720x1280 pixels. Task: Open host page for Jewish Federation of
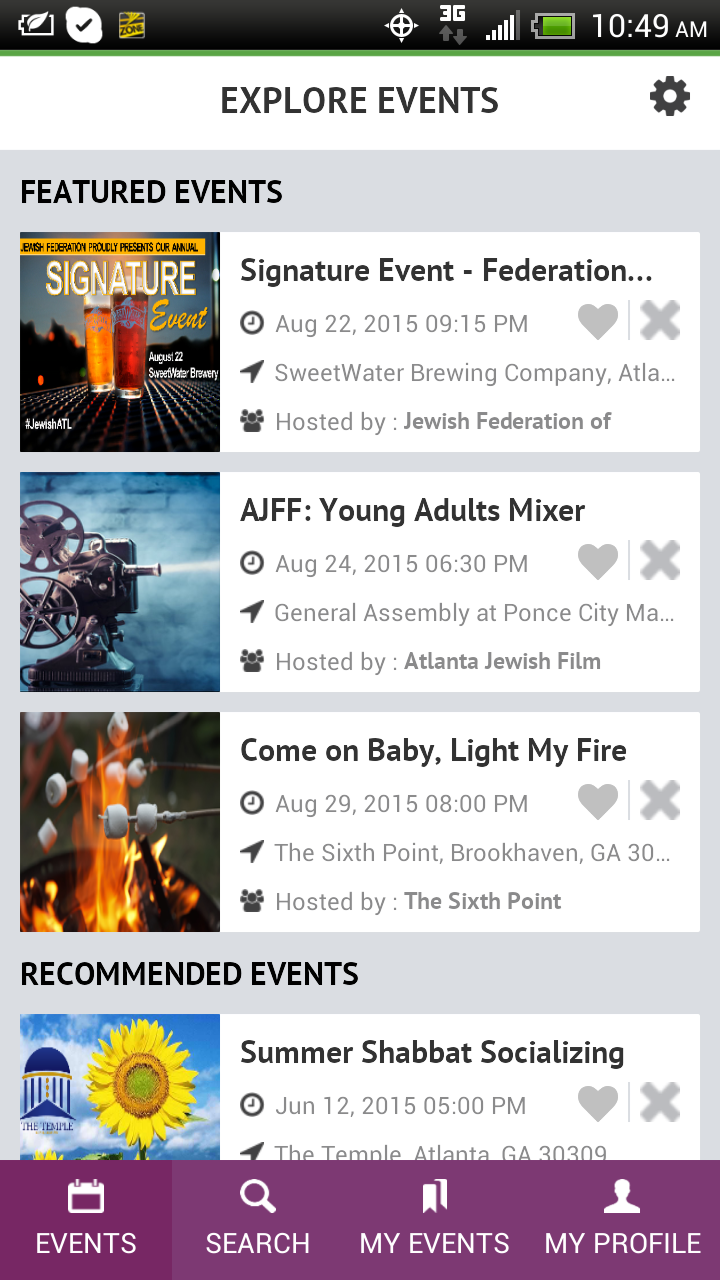(506, 421)
